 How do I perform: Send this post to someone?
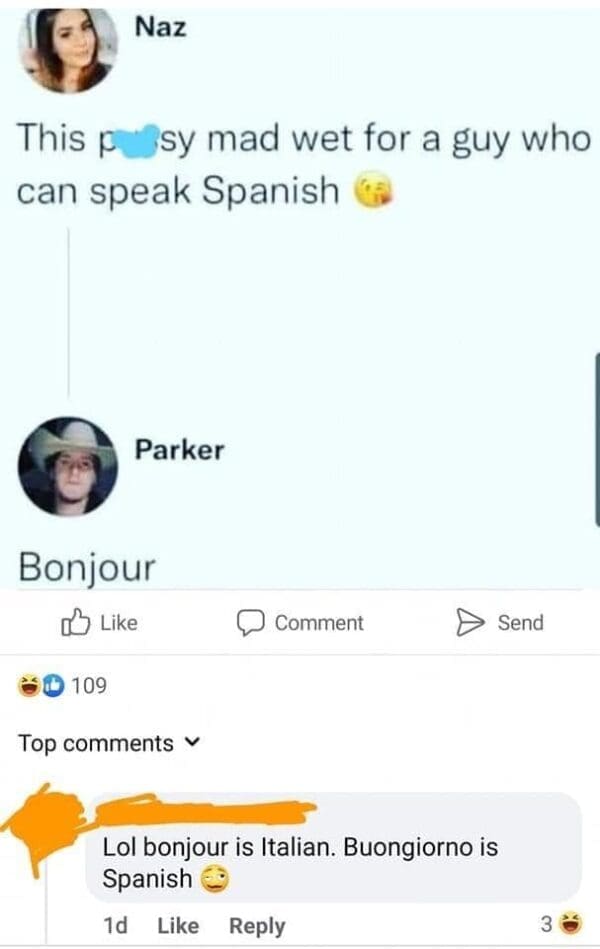click(500, 623)
